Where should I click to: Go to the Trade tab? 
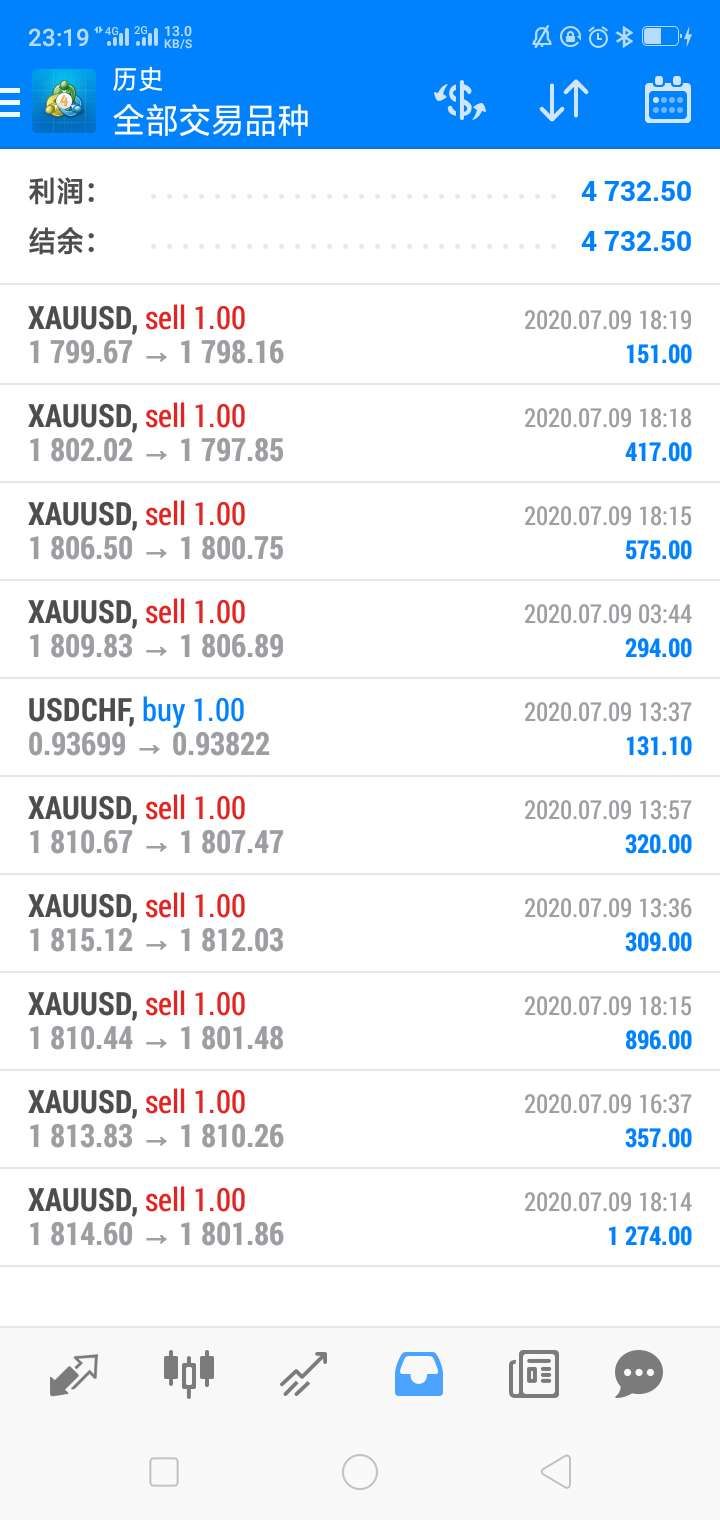click(304, 1374)
